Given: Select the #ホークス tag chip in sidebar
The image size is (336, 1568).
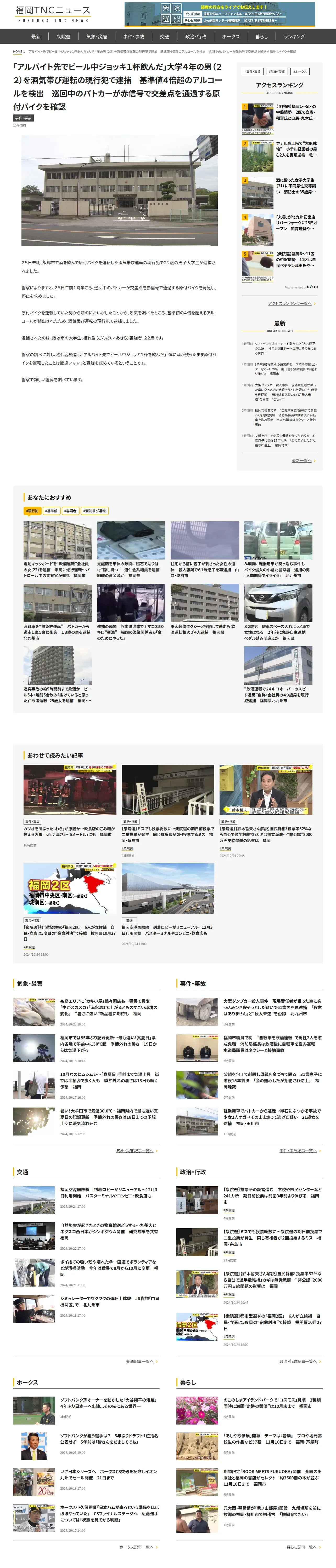Looking at the screenshot, I should [x=299, y=72].
